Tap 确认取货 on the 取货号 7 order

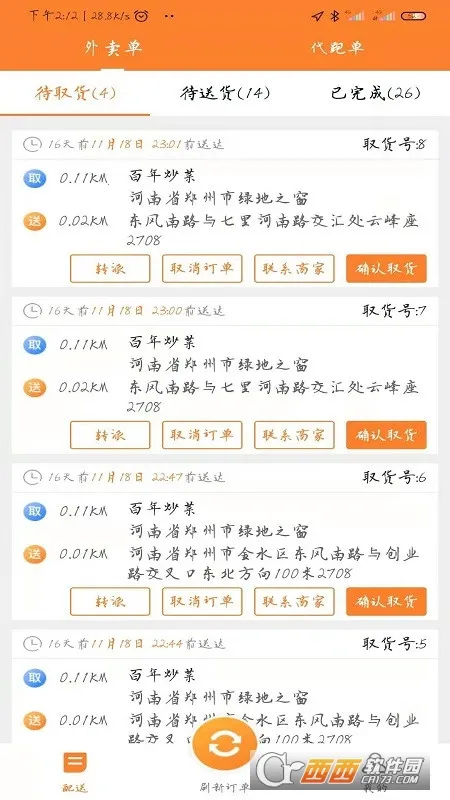coord(386,435)
